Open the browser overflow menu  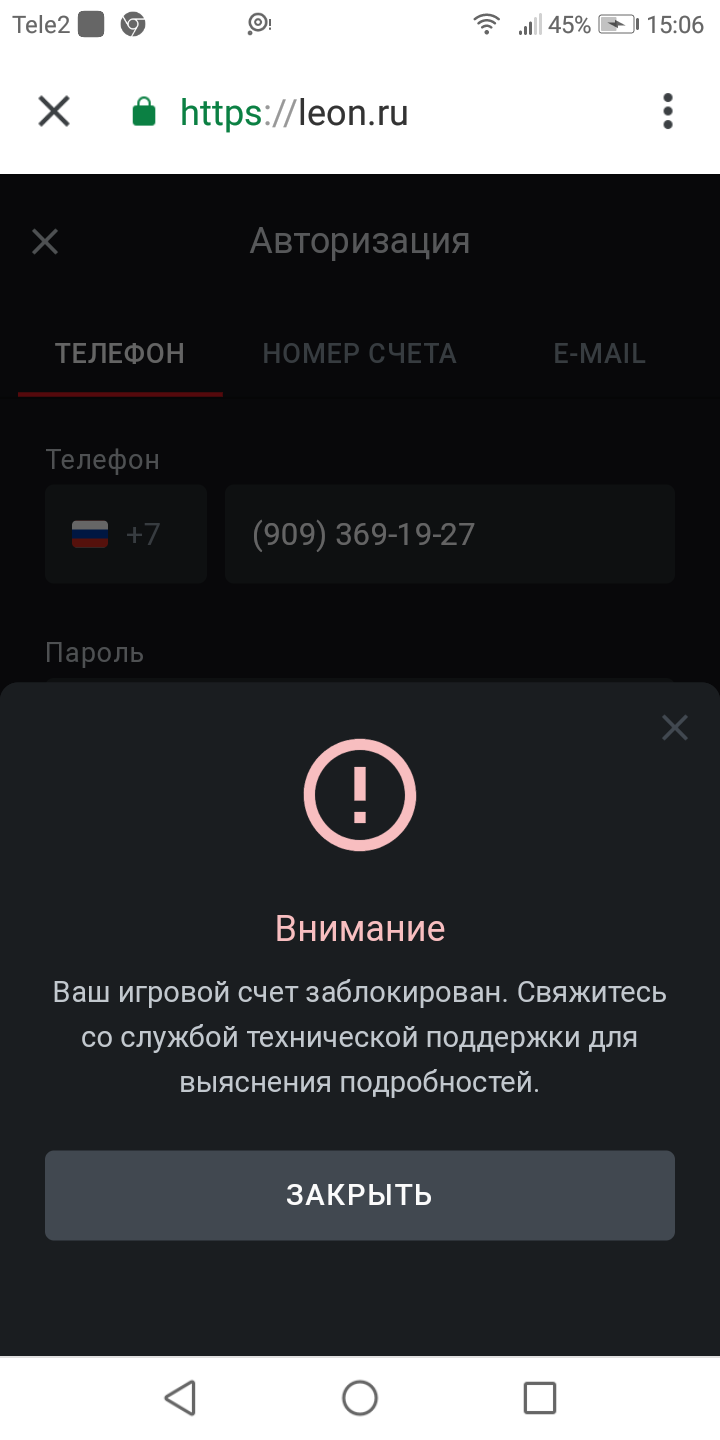click(x=668, y=111)
